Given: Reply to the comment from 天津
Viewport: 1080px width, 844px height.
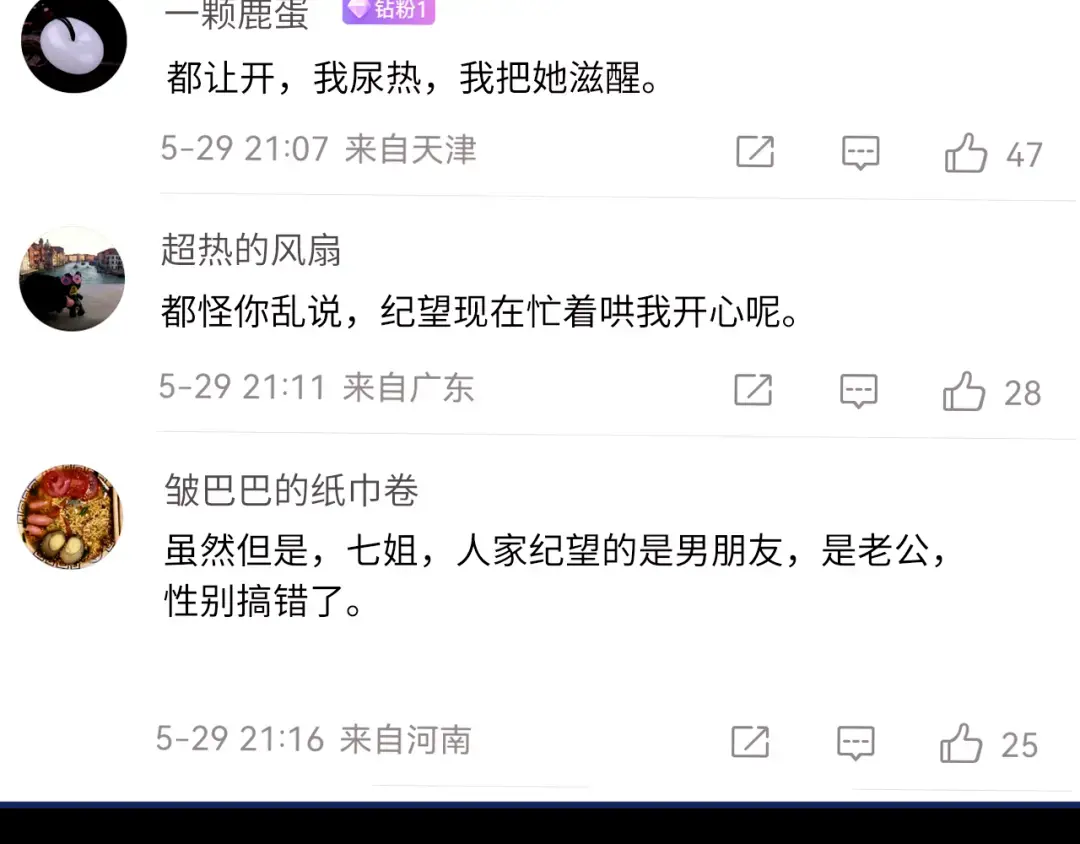Looking at the screenshot, I should point(860,153).
